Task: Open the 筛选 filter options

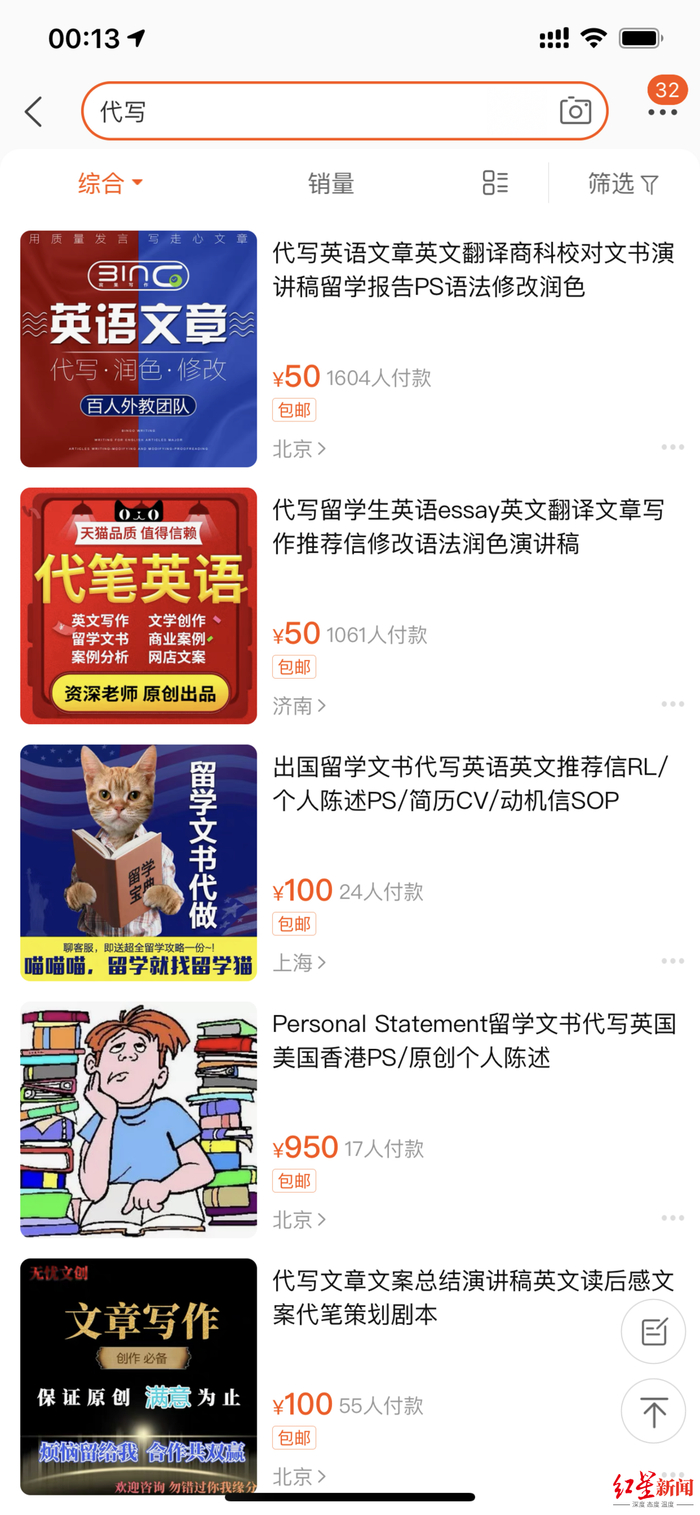Action: pyautogui.click(x=622, y=183)
